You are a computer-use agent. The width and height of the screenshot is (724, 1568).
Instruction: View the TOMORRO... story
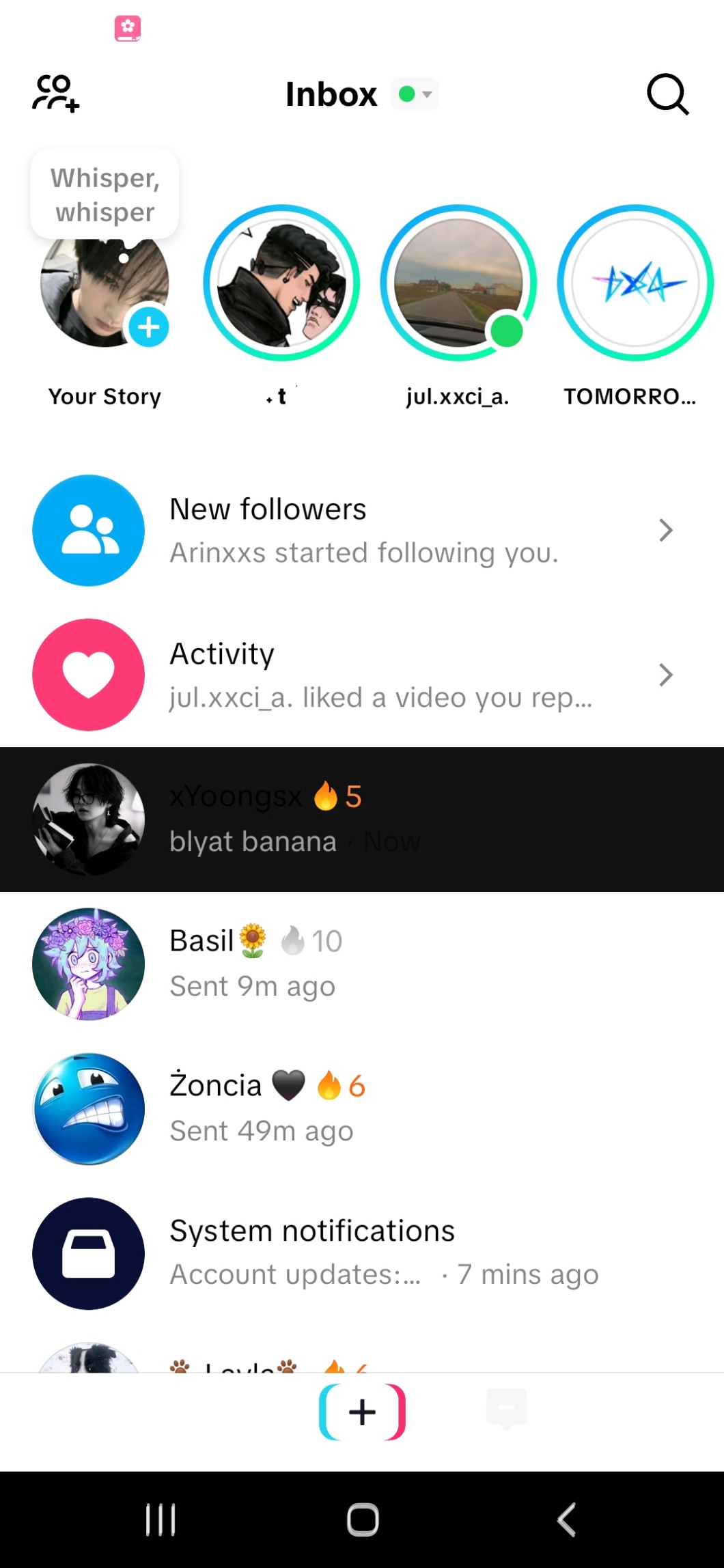(635, 283)
